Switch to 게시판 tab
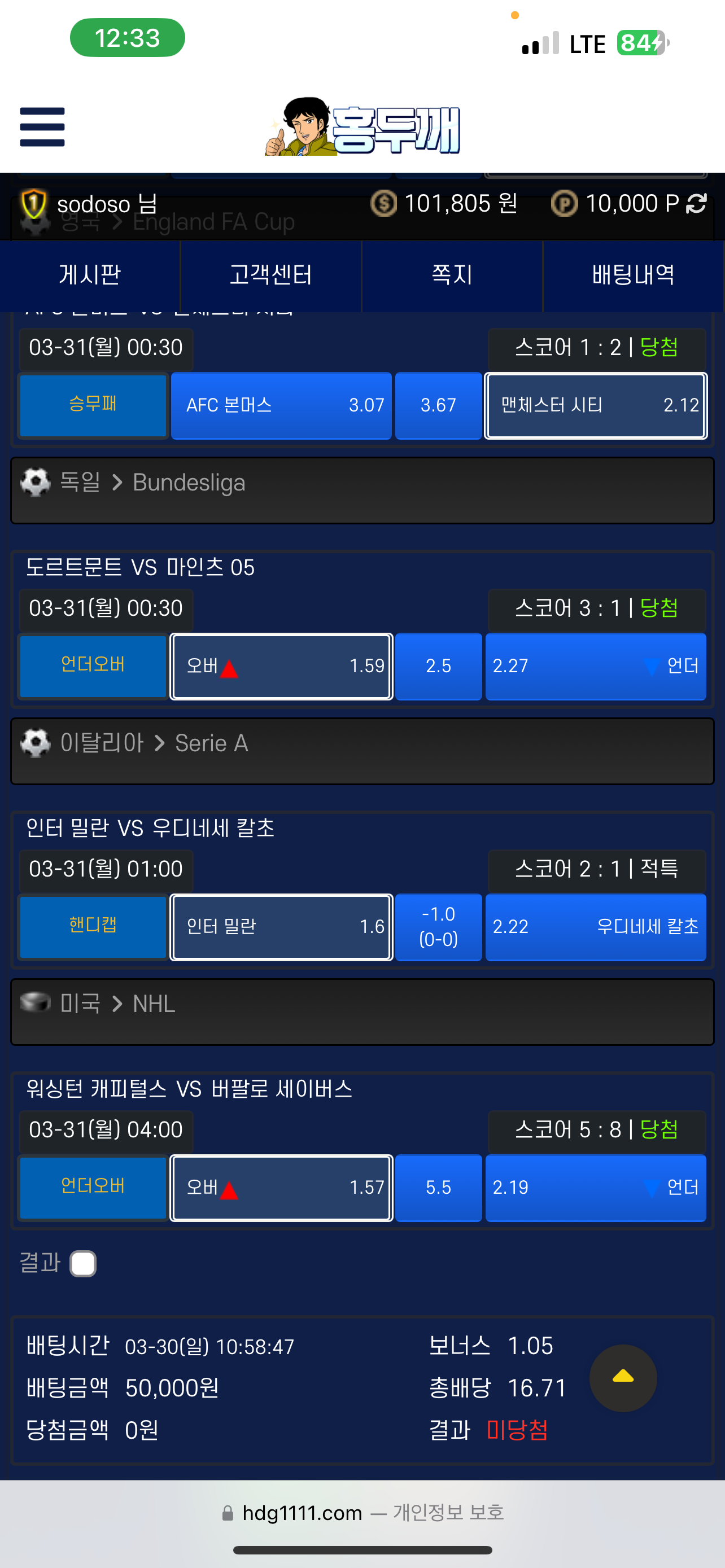 (x=90, y=275)
